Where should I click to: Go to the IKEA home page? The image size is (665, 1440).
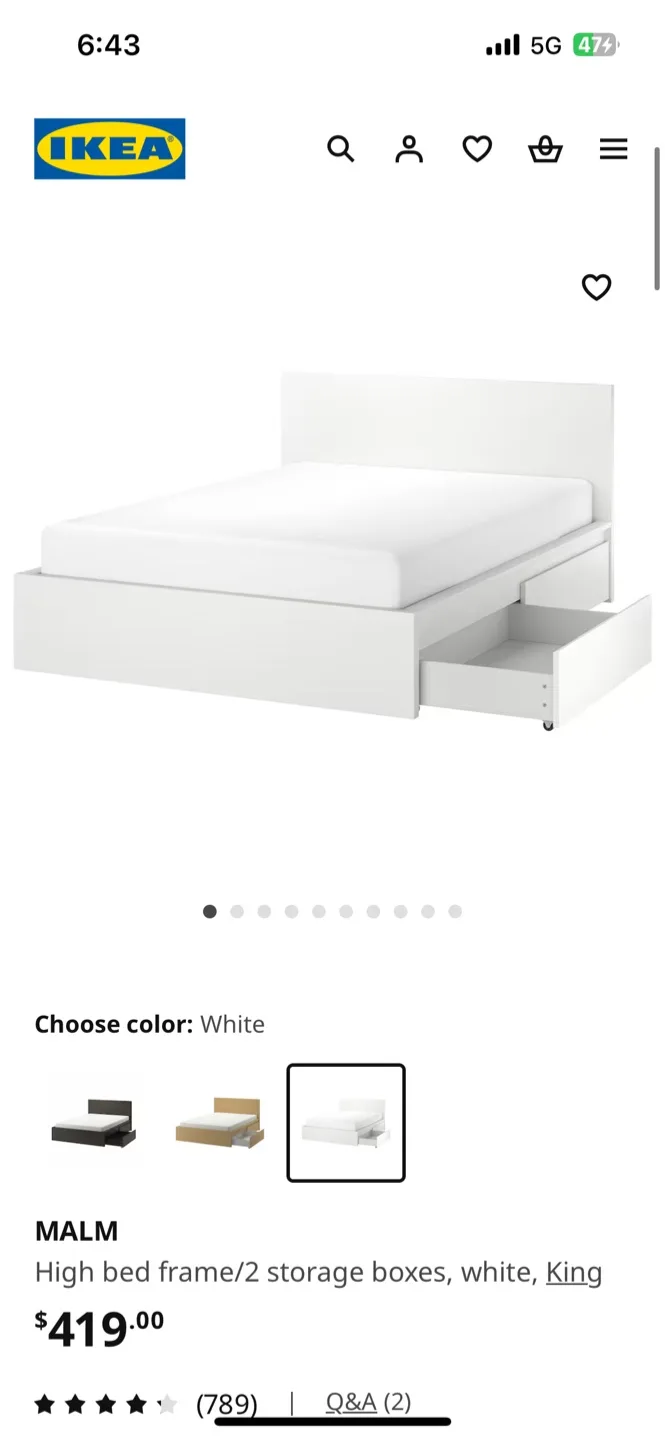click(110, 149)
